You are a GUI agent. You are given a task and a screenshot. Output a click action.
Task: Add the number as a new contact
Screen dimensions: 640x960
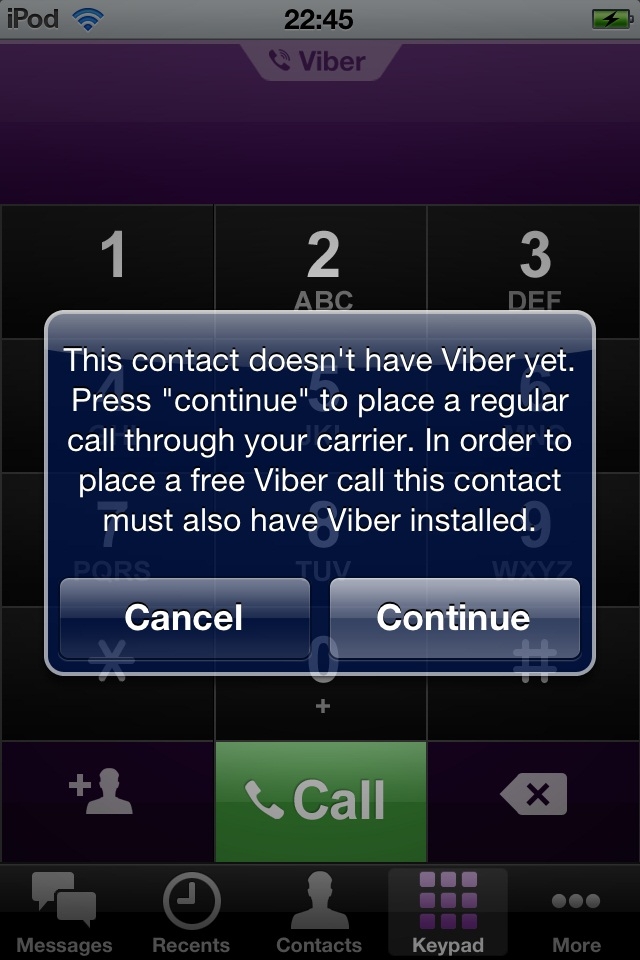[x=105, y=796]
